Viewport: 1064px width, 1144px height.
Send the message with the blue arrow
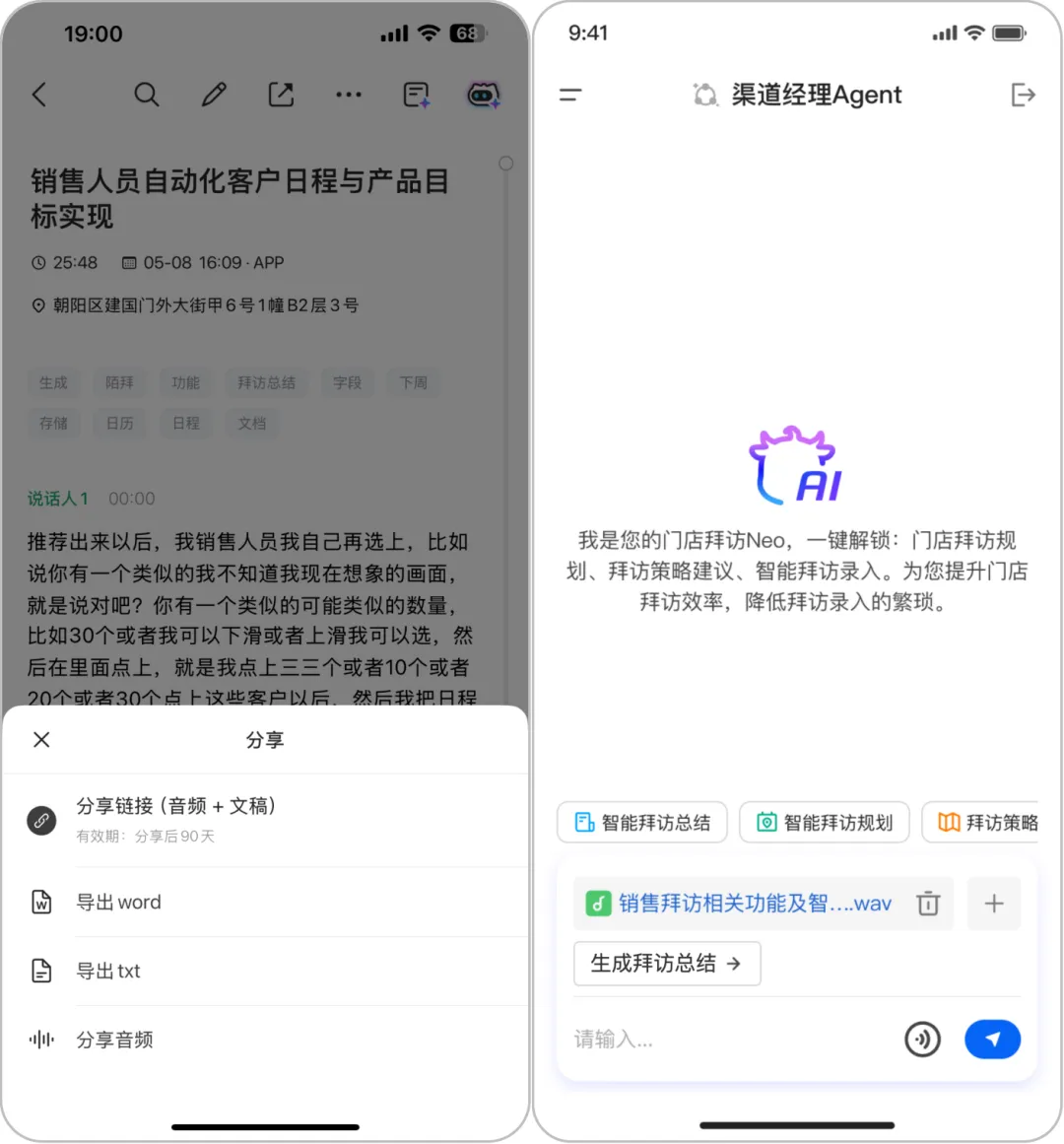tap(992, 1040)
